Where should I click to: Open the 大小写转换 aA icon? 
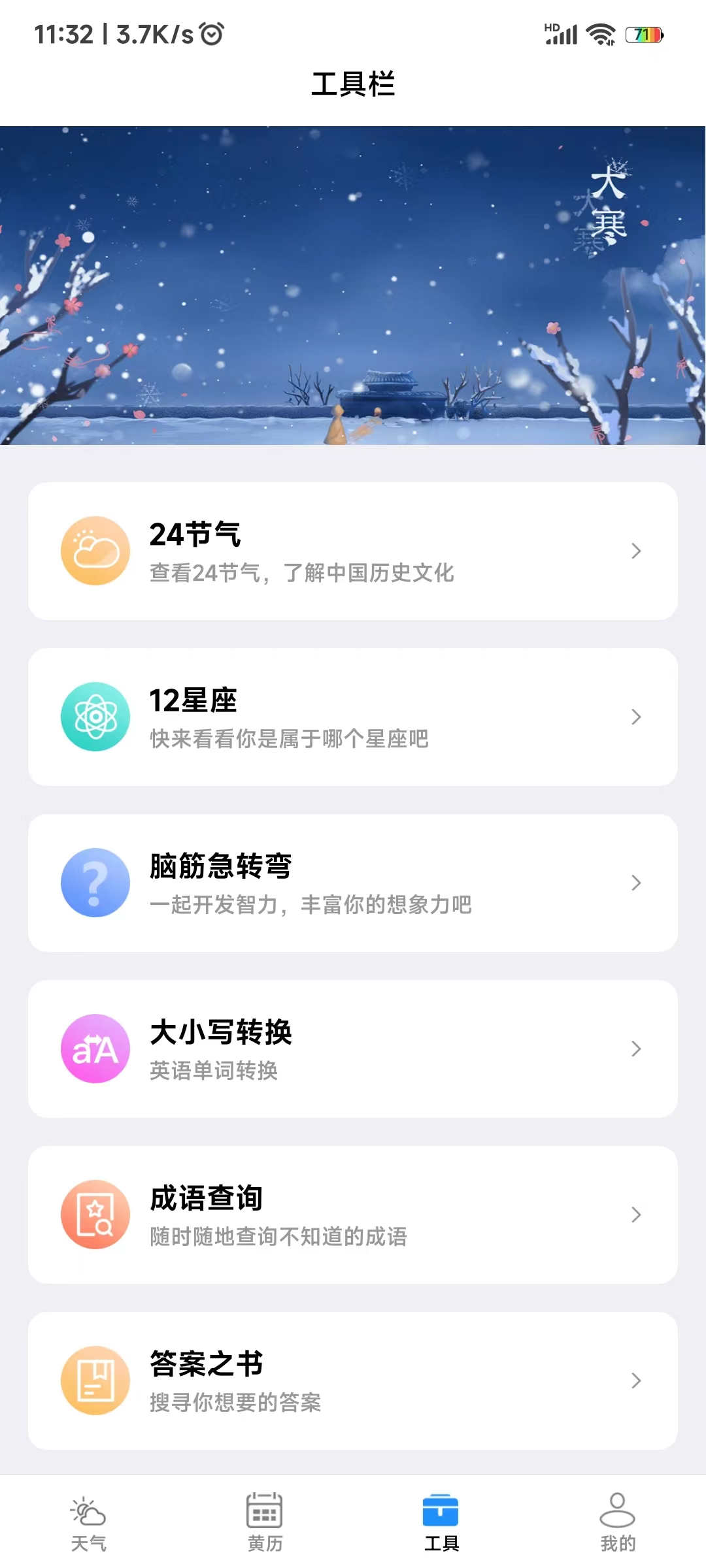coord(95,1048)
